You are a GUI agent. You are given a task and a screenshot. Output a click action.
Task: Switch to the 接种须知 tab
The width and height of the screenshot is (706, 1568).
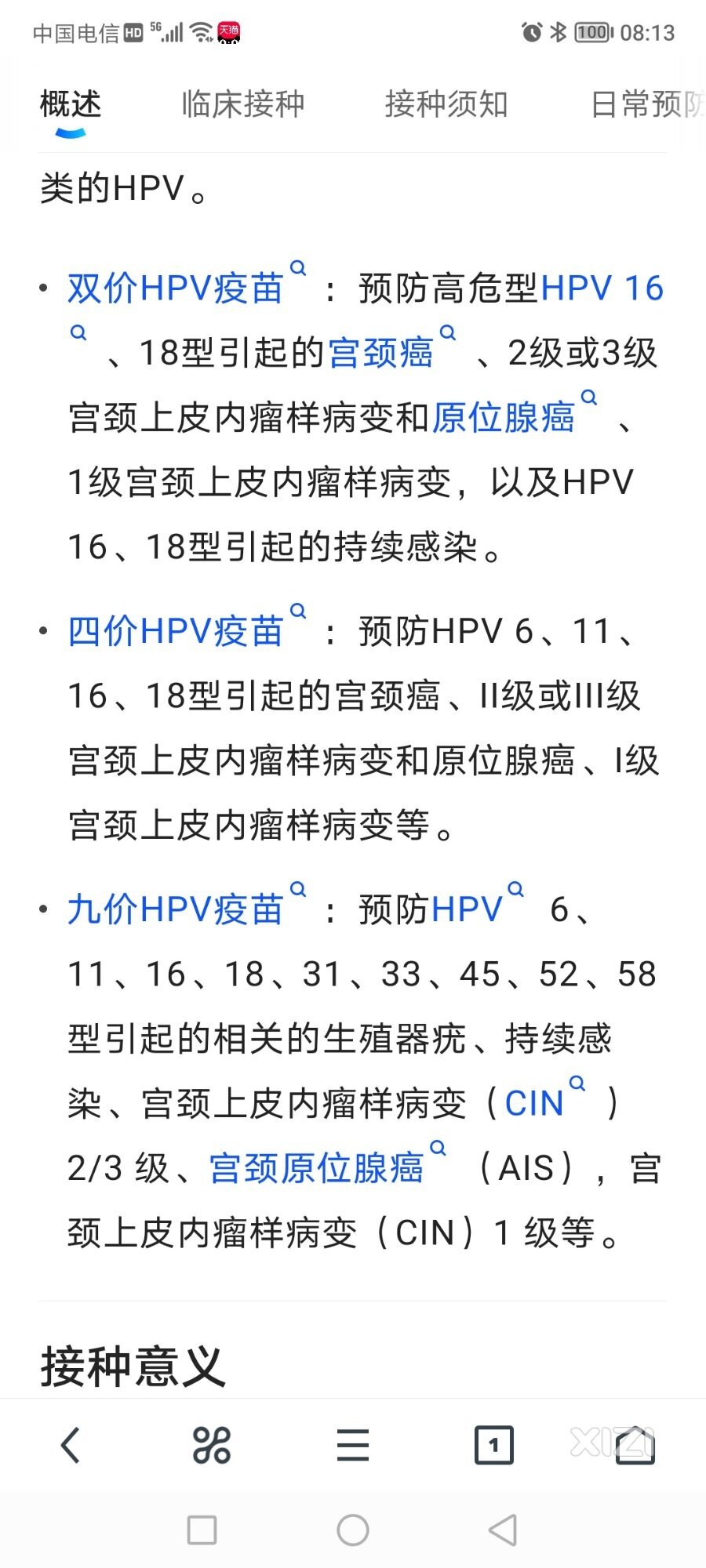click(446, 104)
